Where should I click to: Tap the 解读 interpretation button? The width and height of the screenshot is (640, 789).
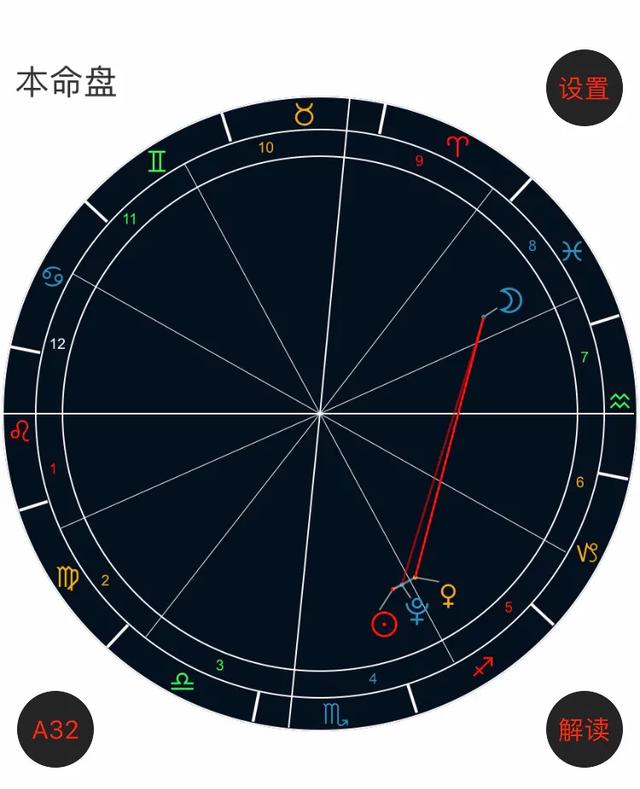(x=584, y=729)
